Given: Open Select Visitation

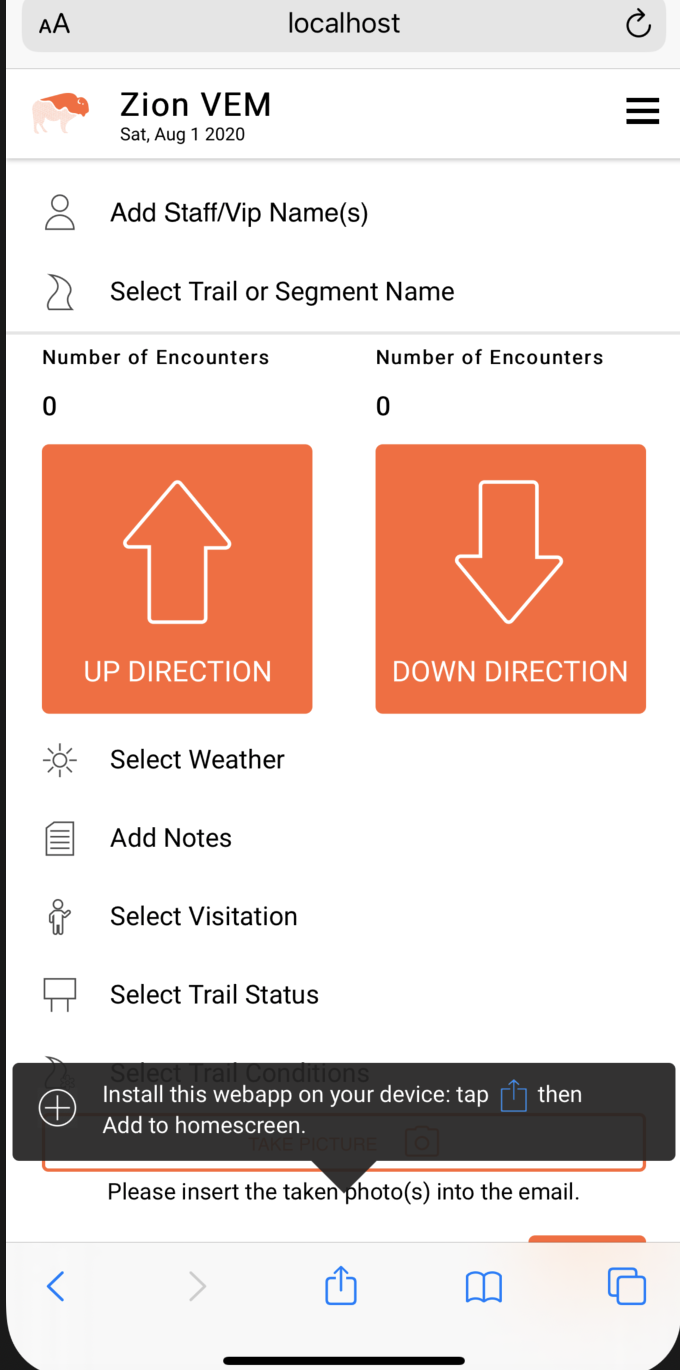Looking at the screenshot, I should click(x=203, y=916).
